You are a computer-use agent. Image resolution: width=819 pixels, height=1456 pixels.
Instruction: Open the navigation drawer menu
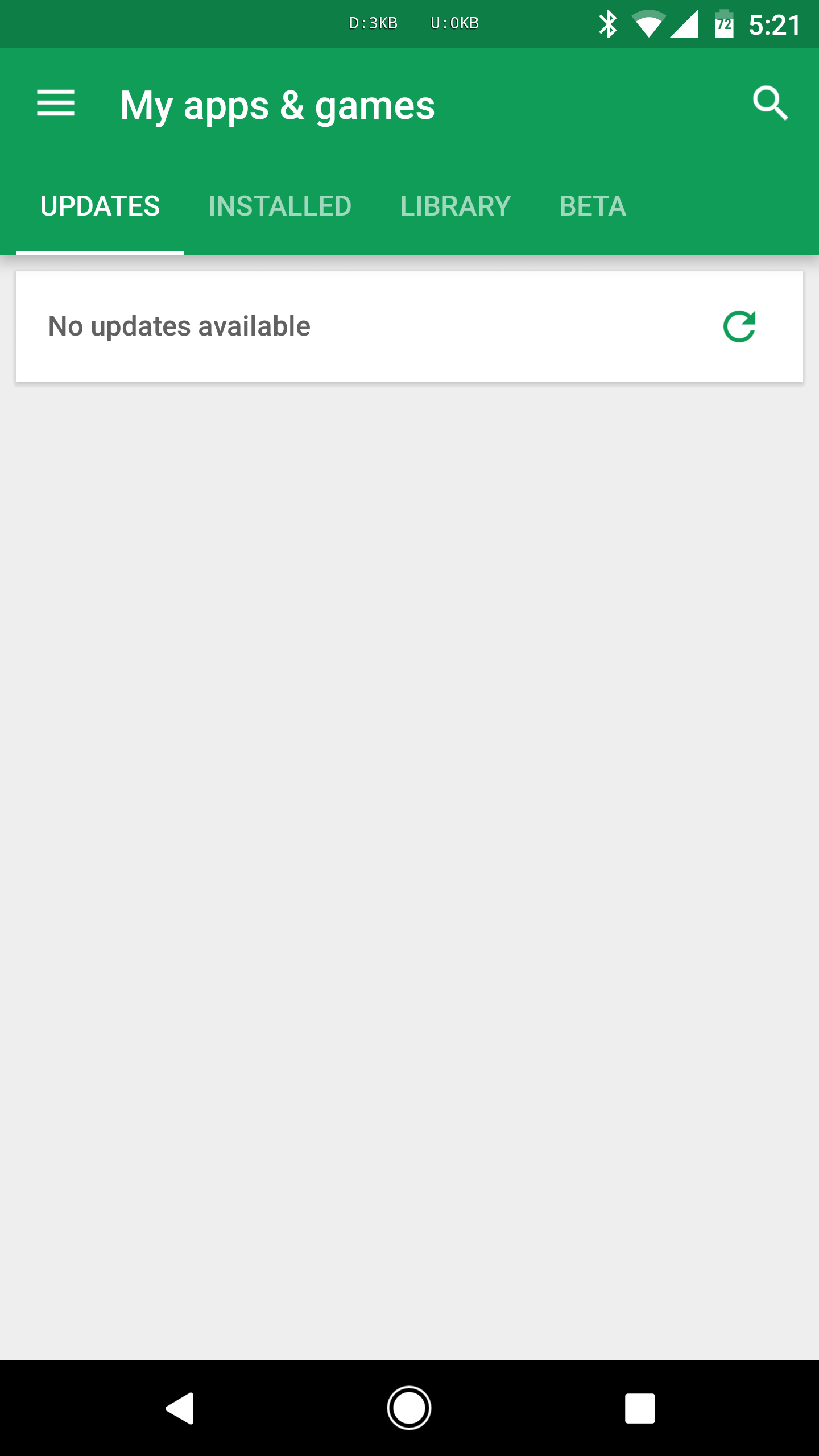click(x=56, y=104)
